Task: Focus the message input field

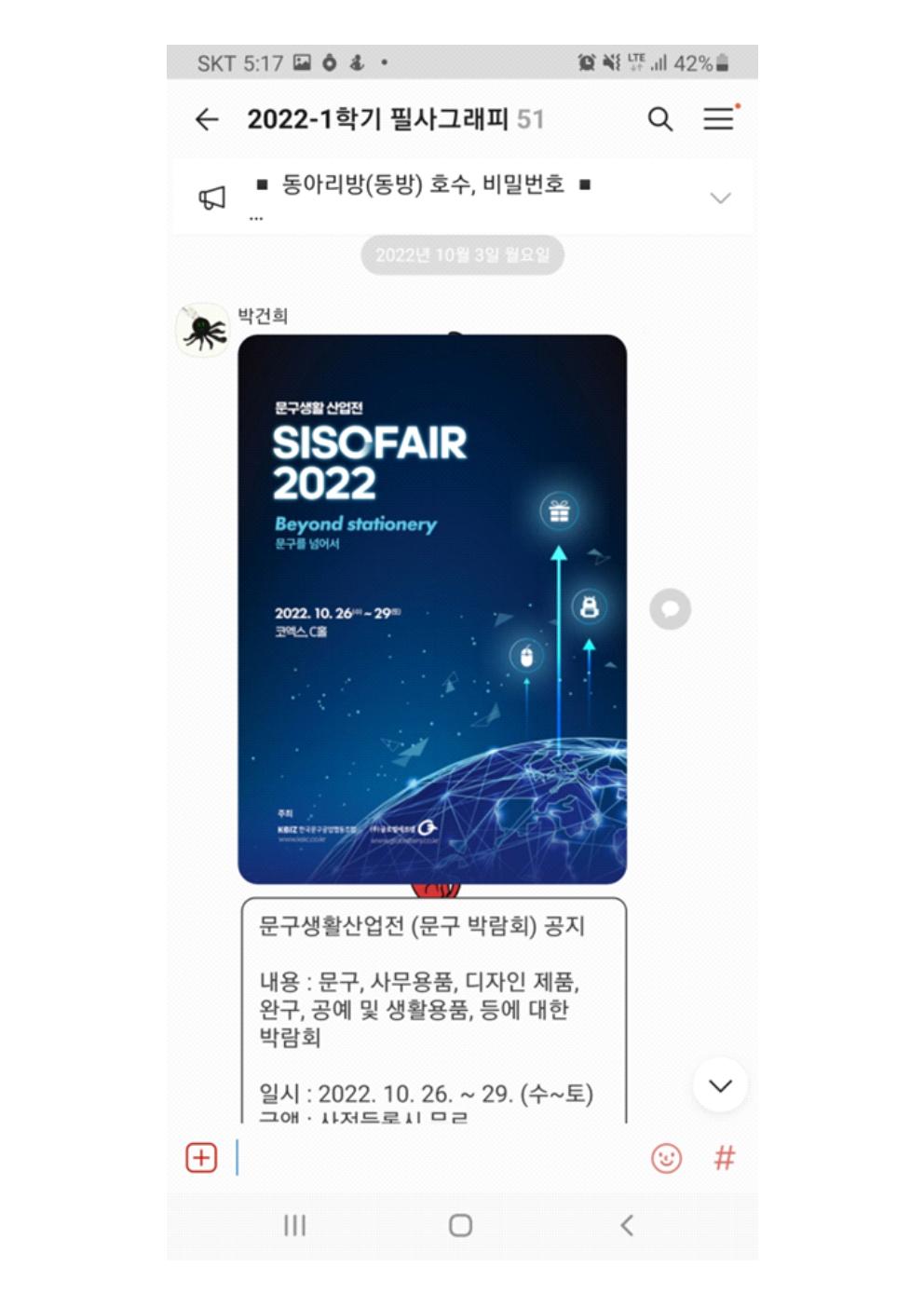Action: pyautogui.click(x=438, y=1158)
